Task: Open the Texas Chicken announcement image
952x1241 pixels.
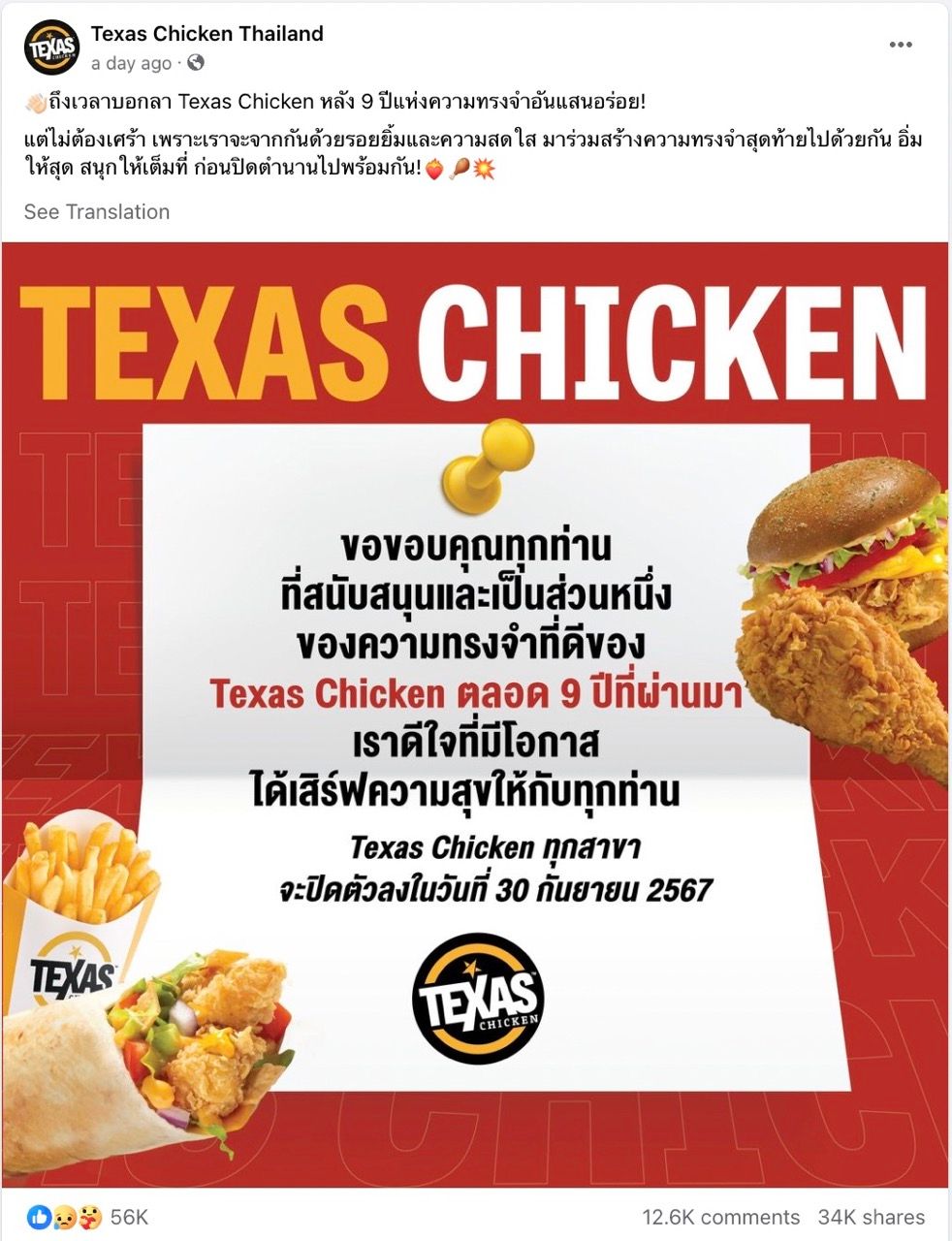Action: (x=475, y=714)
